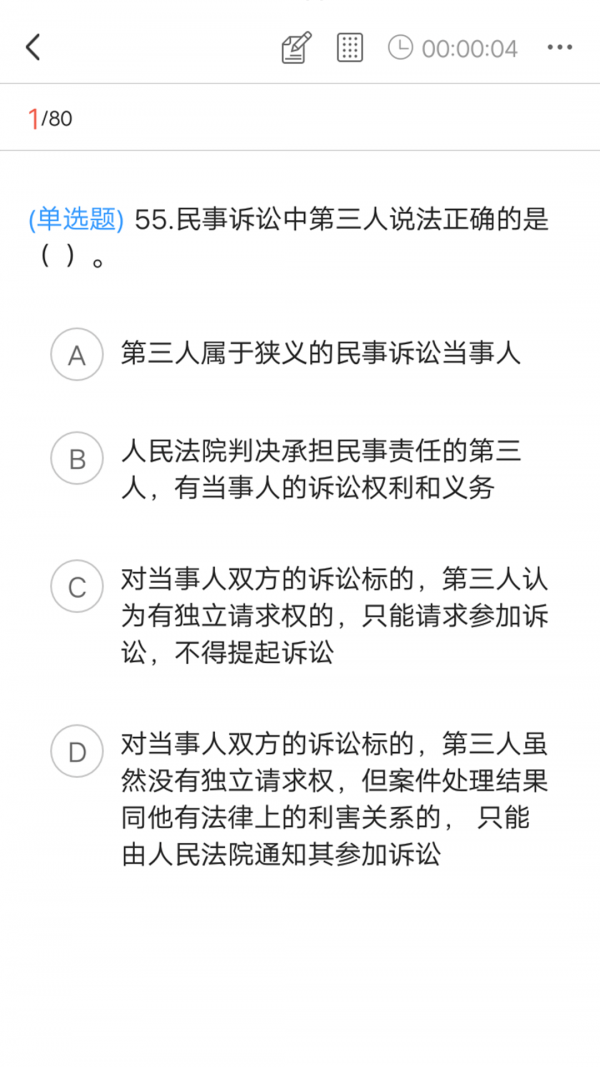Choose answer option B

point(77,459)
